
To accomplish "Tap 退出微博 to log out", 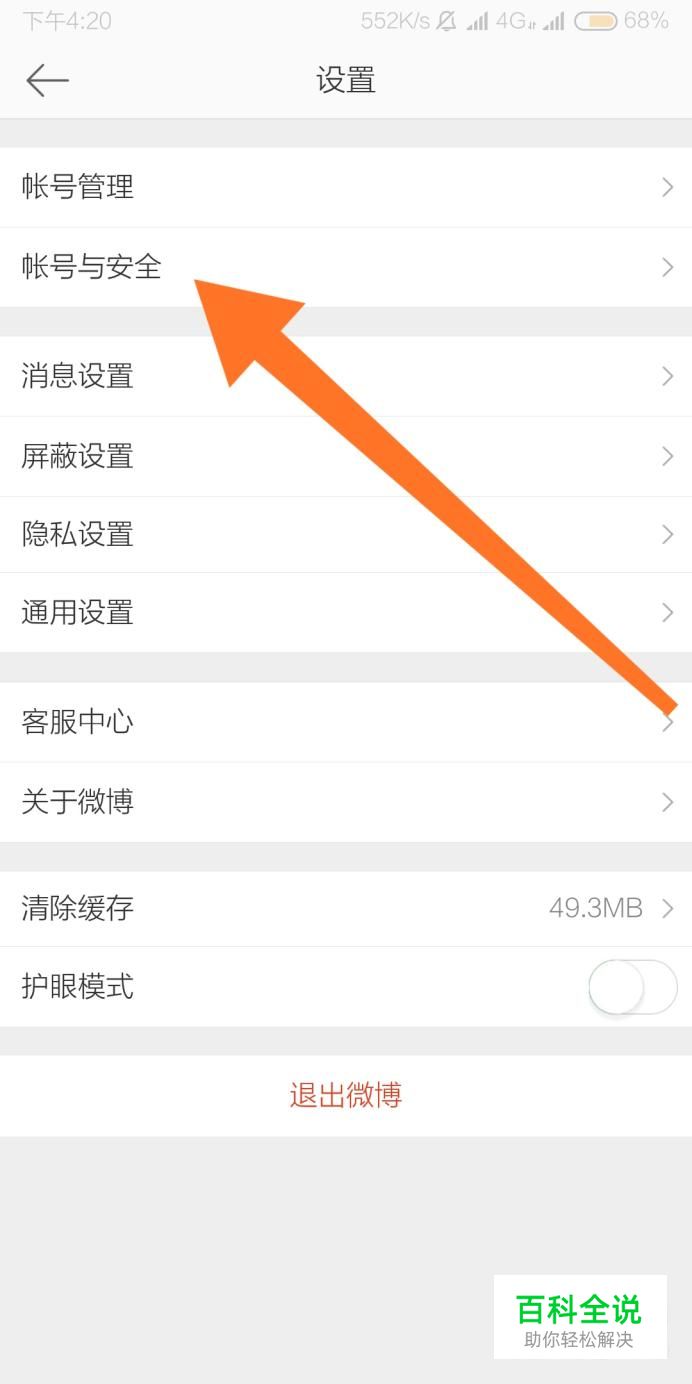I will click(345, 1095).
